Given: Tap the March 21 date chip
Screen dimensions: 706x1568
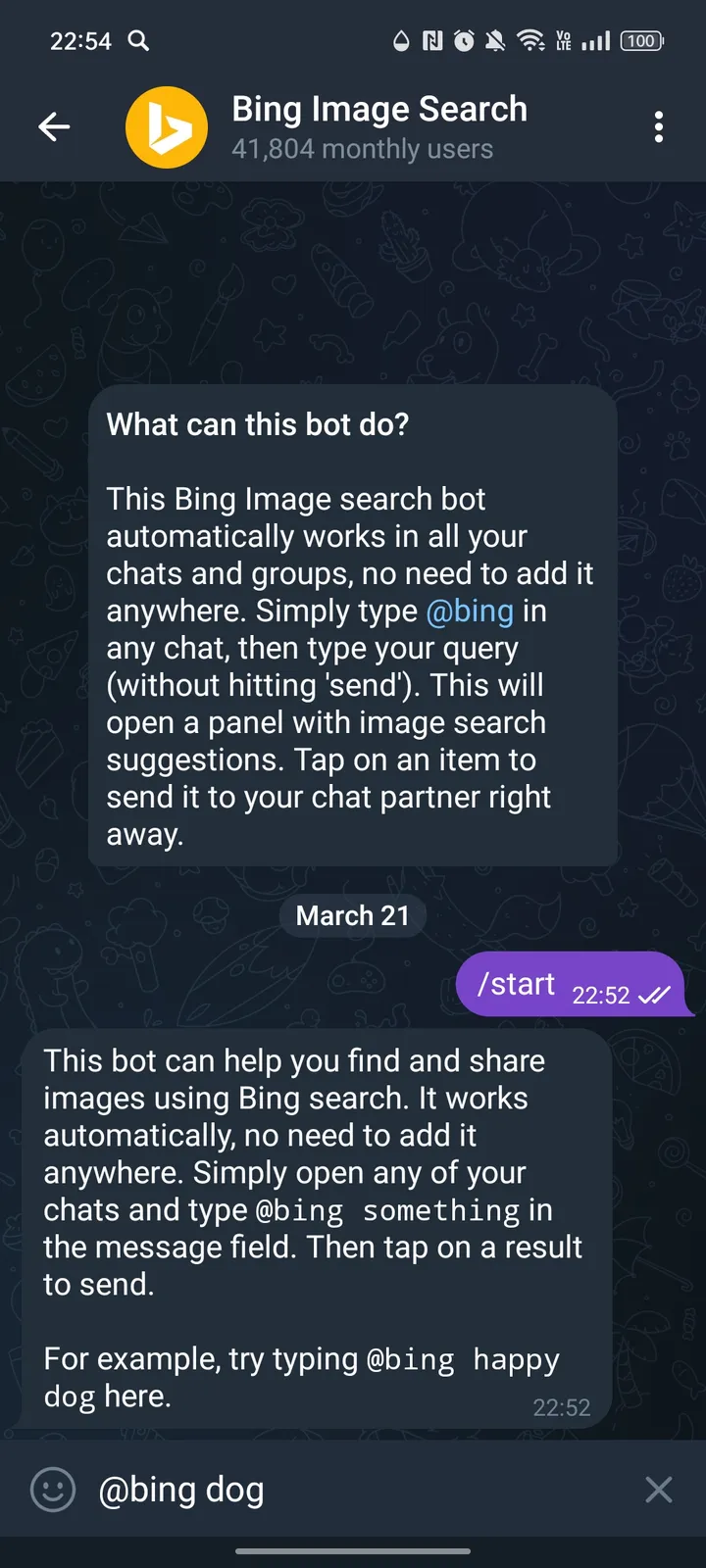Looking at the screenshot, I should point(352,915).
